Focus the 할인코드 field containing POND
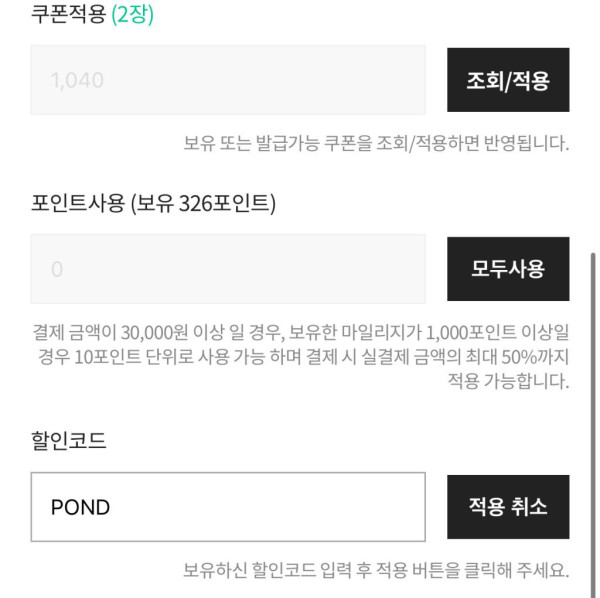 click(x=228, y=507)
